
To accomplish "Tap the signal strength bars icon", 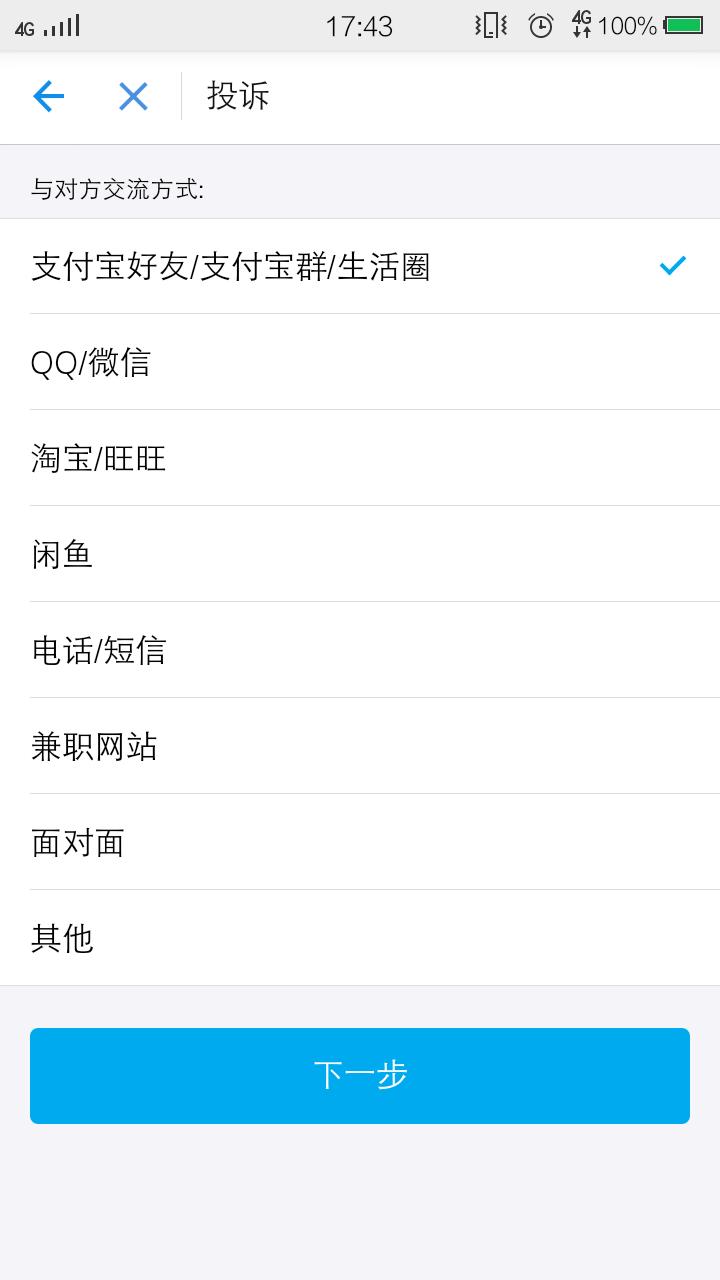I will (63, 25).
